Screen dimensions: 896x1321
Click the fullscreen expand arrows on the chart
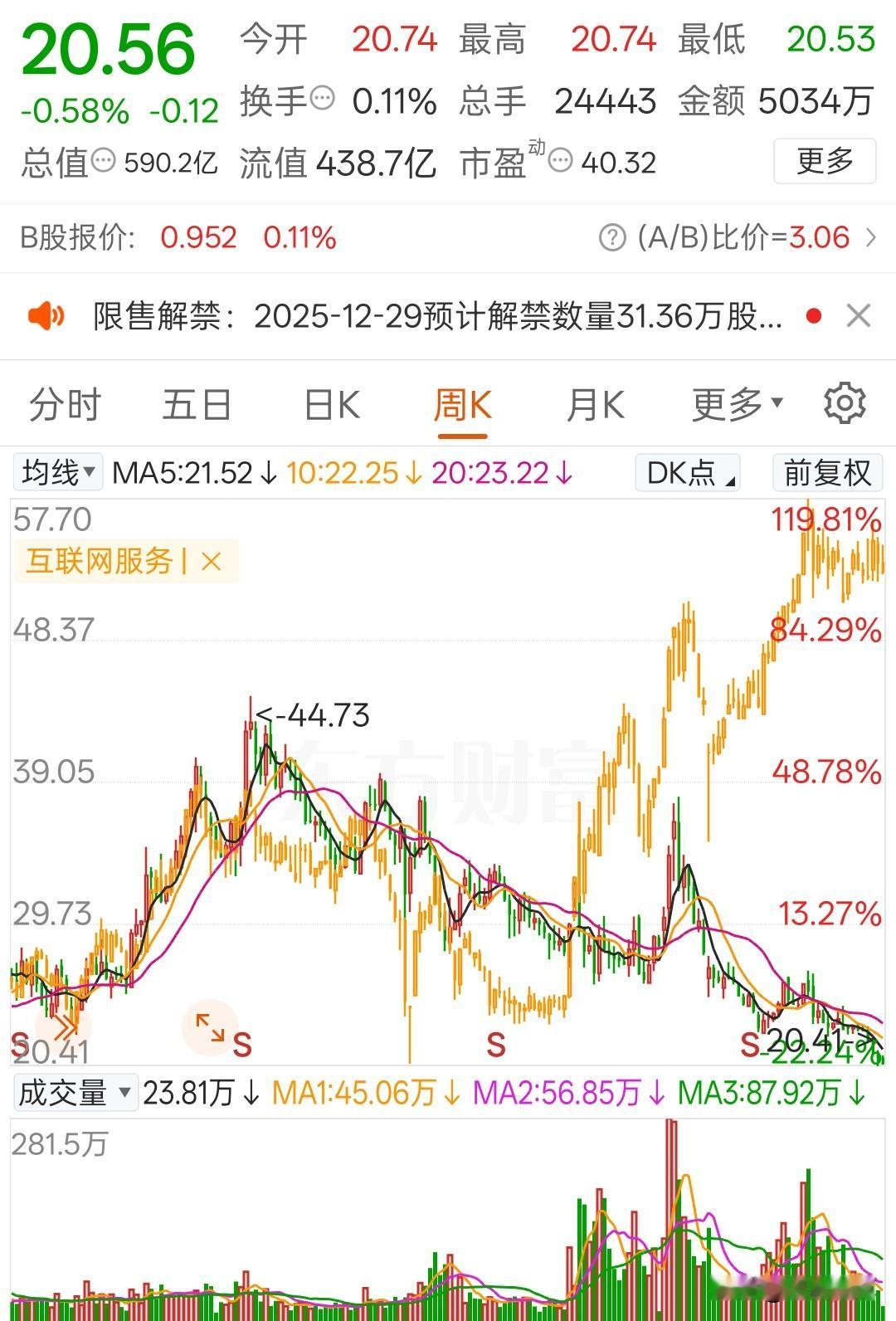click(212, 1027)
